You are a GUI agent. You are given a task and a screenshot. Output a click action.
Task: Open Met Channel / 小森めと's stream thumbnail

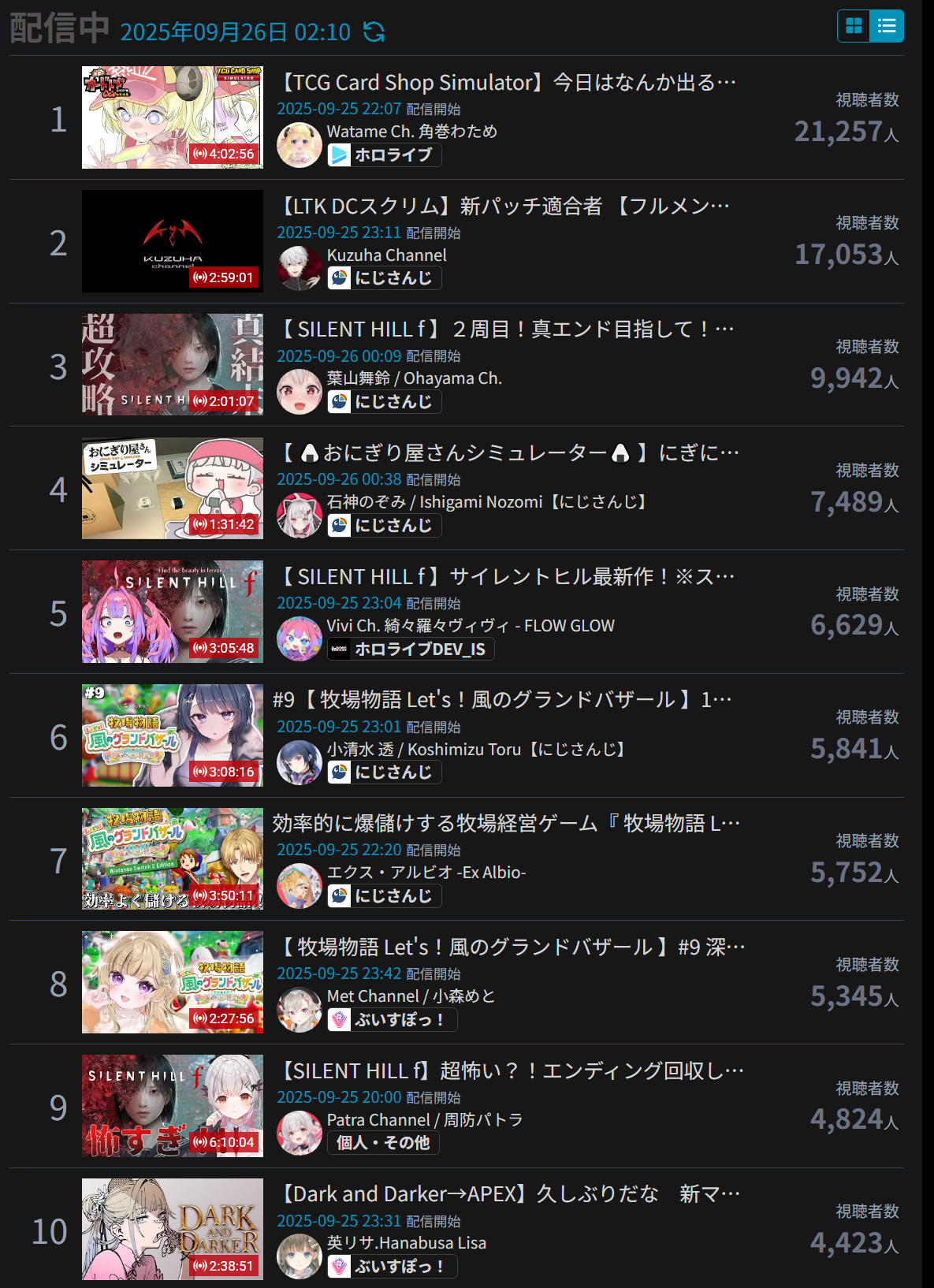pyautogui.click(x=173, y=982)
